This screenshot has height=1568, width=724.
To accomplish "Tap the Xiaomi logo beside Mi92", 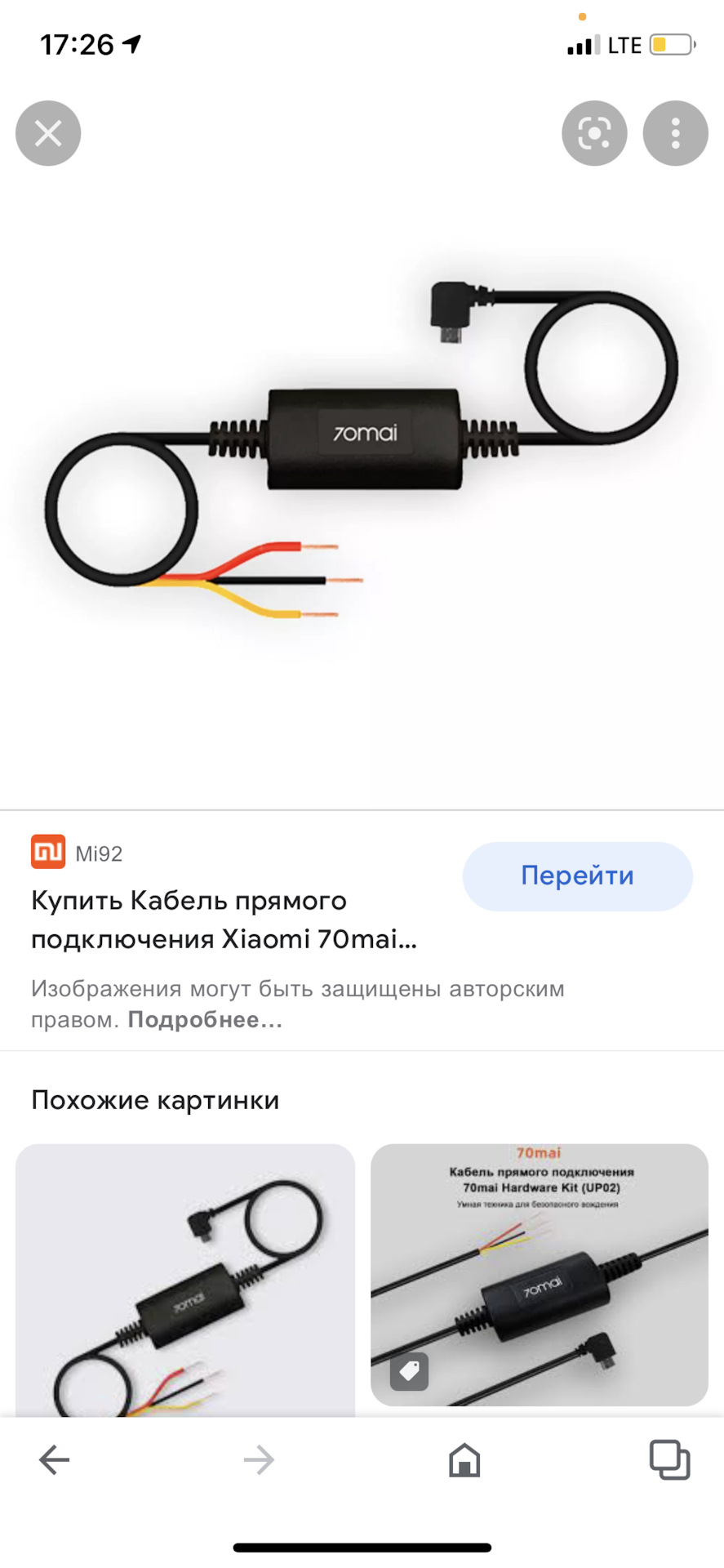I will point(49,852).
